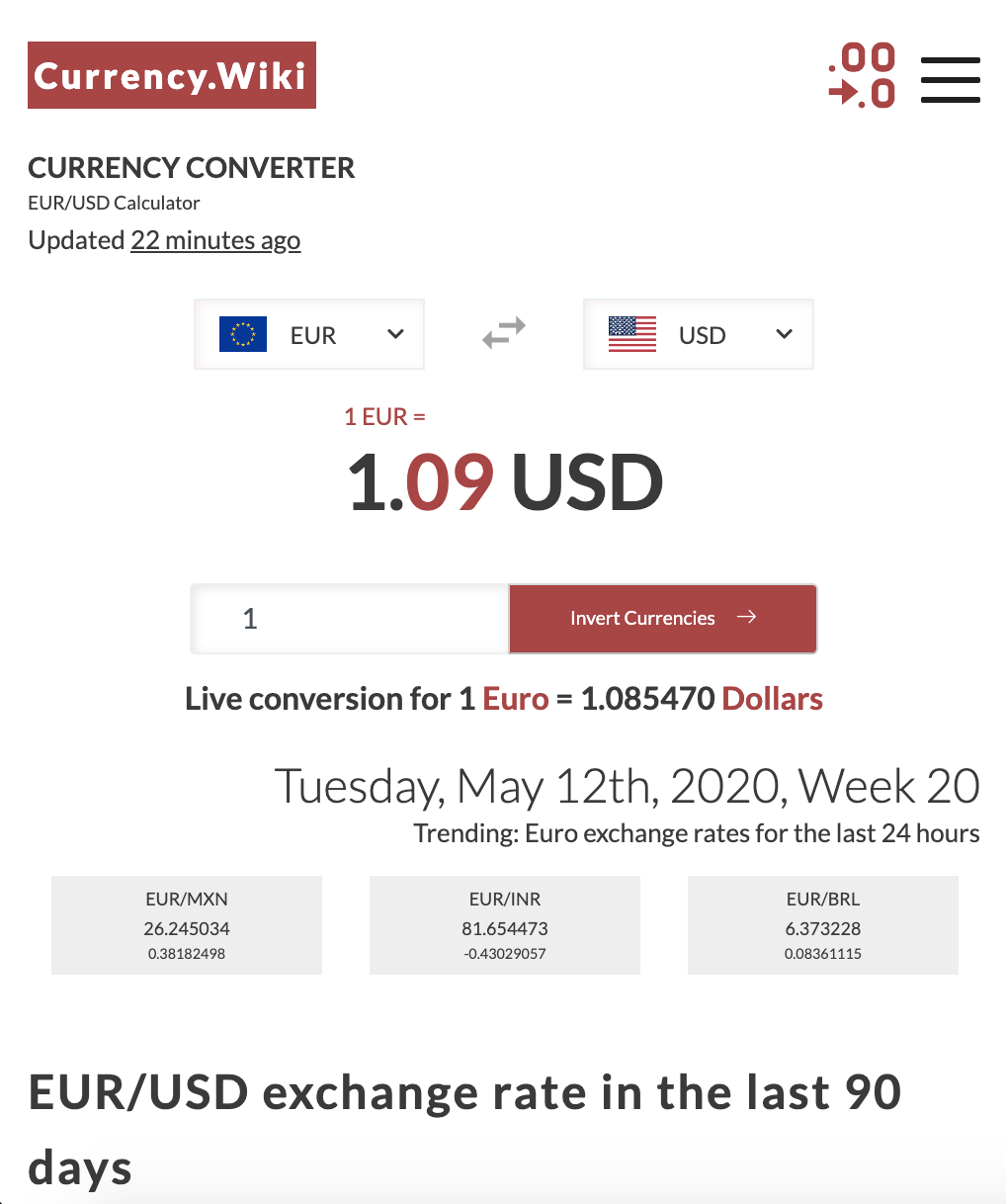Click the arrow inside Invert Currencies button
Viewport: 1006px width, 1204px height.
747,617
